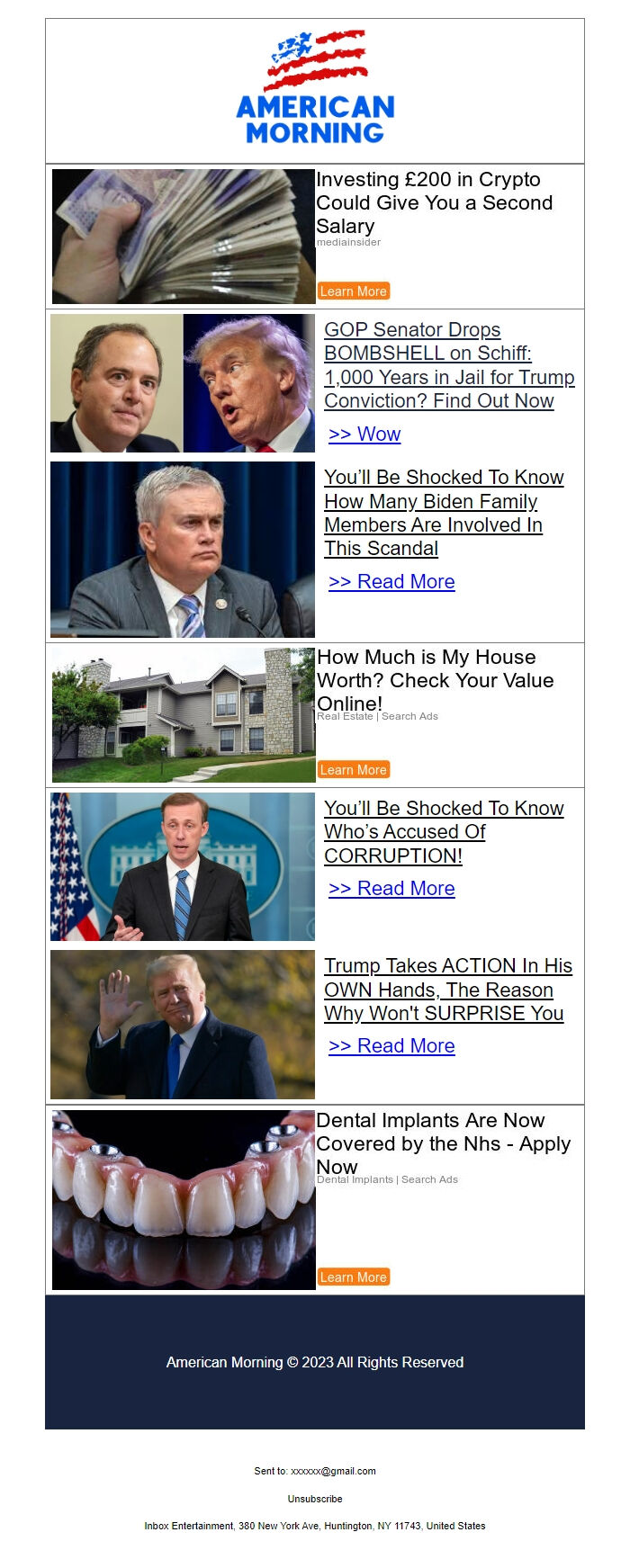Open the Trump Takes ACTION headline
The image size is (630, 1568).
point(447,990)
